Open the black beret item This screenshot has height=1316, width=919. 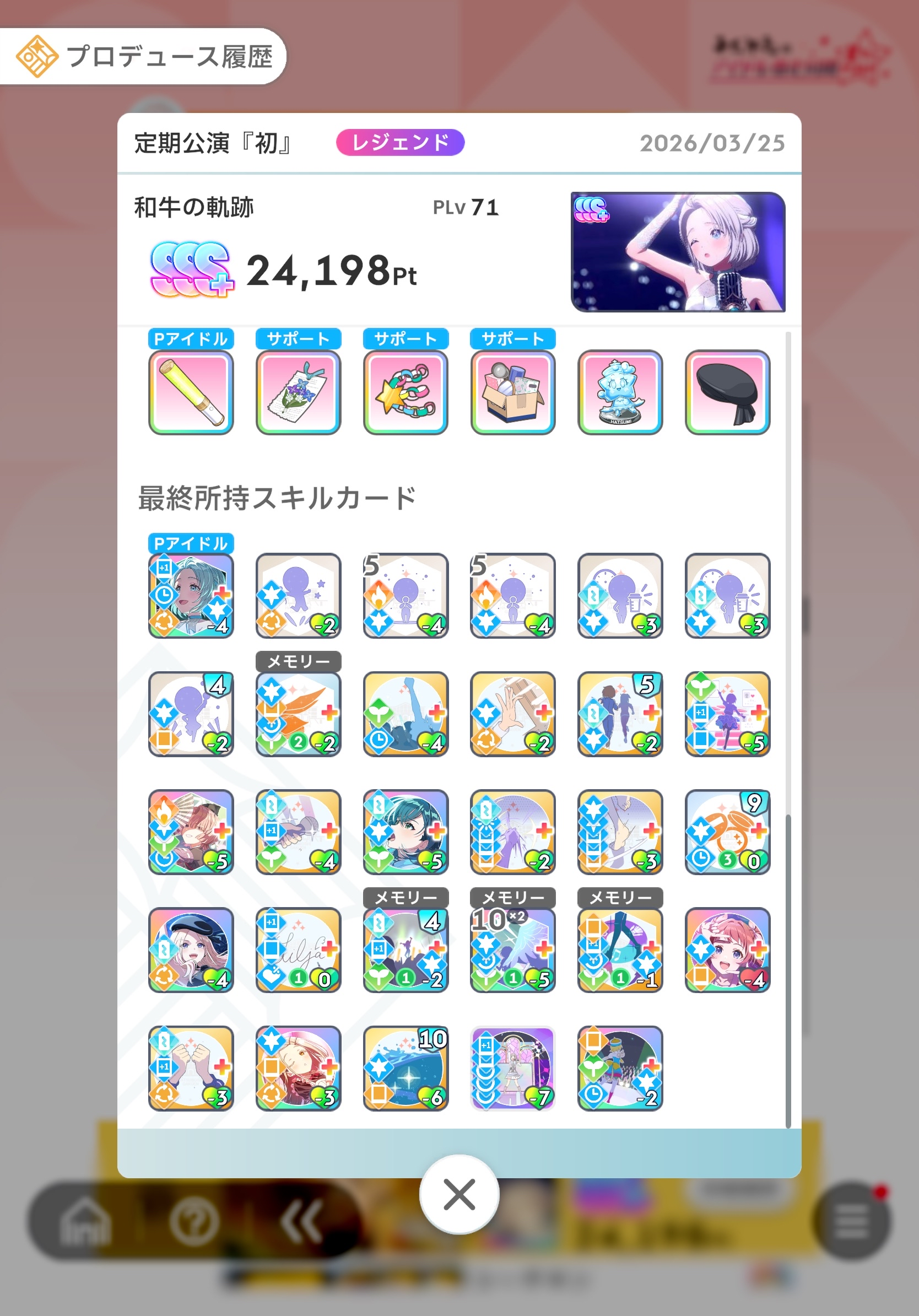(727, 392)
